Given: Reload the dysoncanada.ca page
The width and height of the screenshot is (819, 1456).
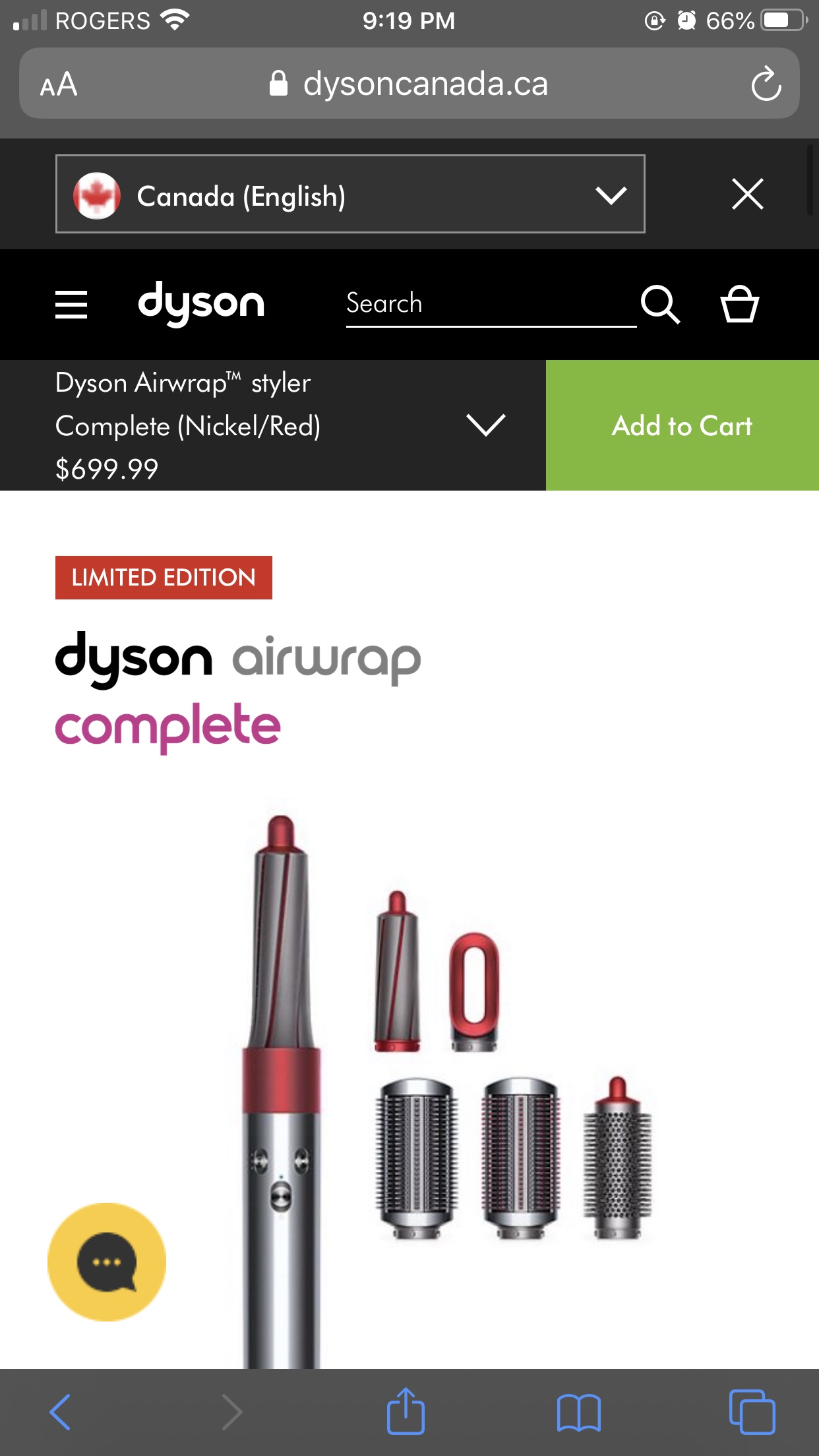Looking at the screenshot, I should [766, 84].
